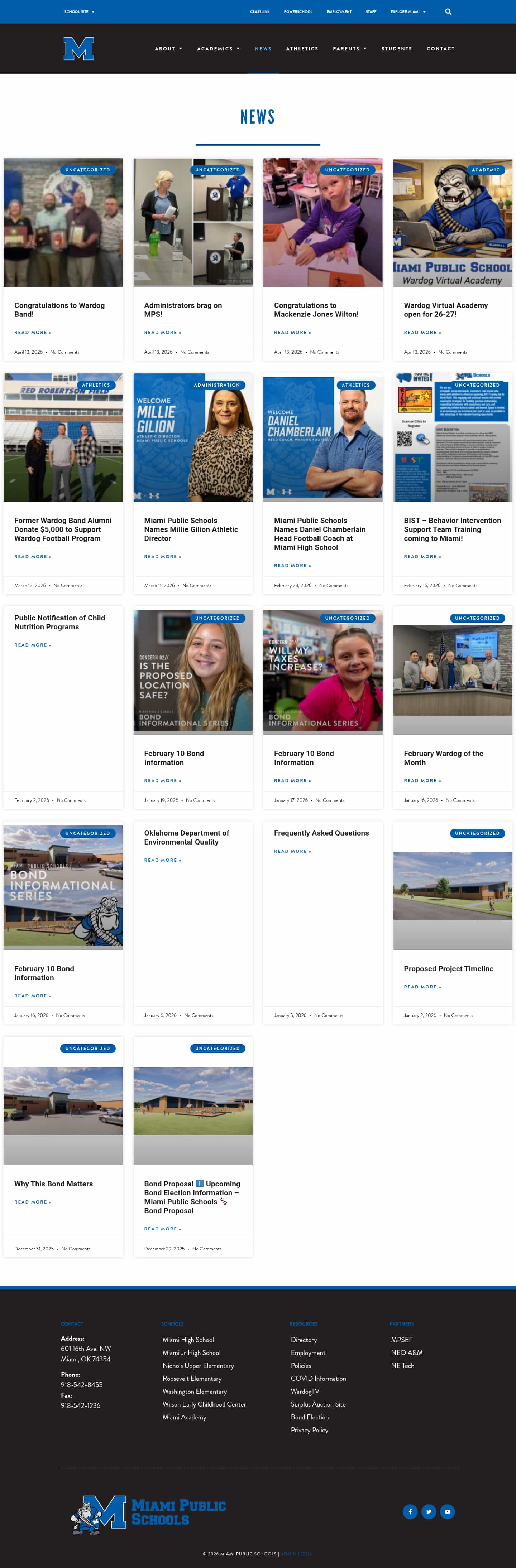Read more about Daniel Chamberlain head coach
The height and width of the screenshot is (1568, 516).
292,566
